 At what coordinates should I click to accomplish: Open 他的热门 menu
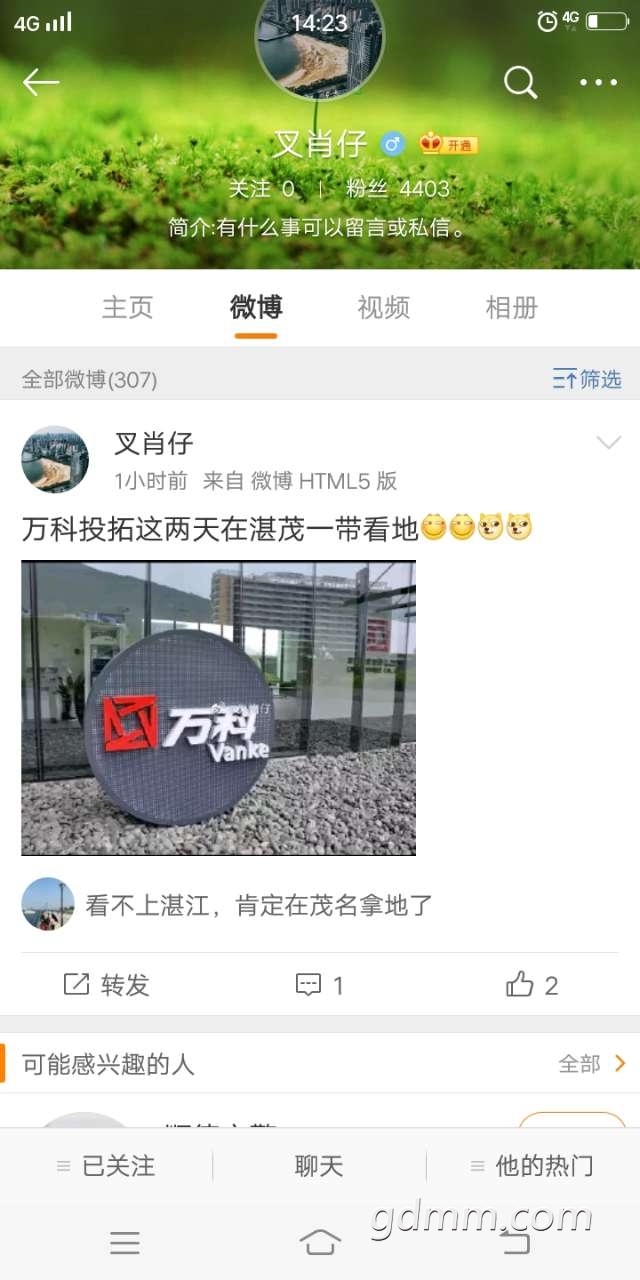[532, 1165]
